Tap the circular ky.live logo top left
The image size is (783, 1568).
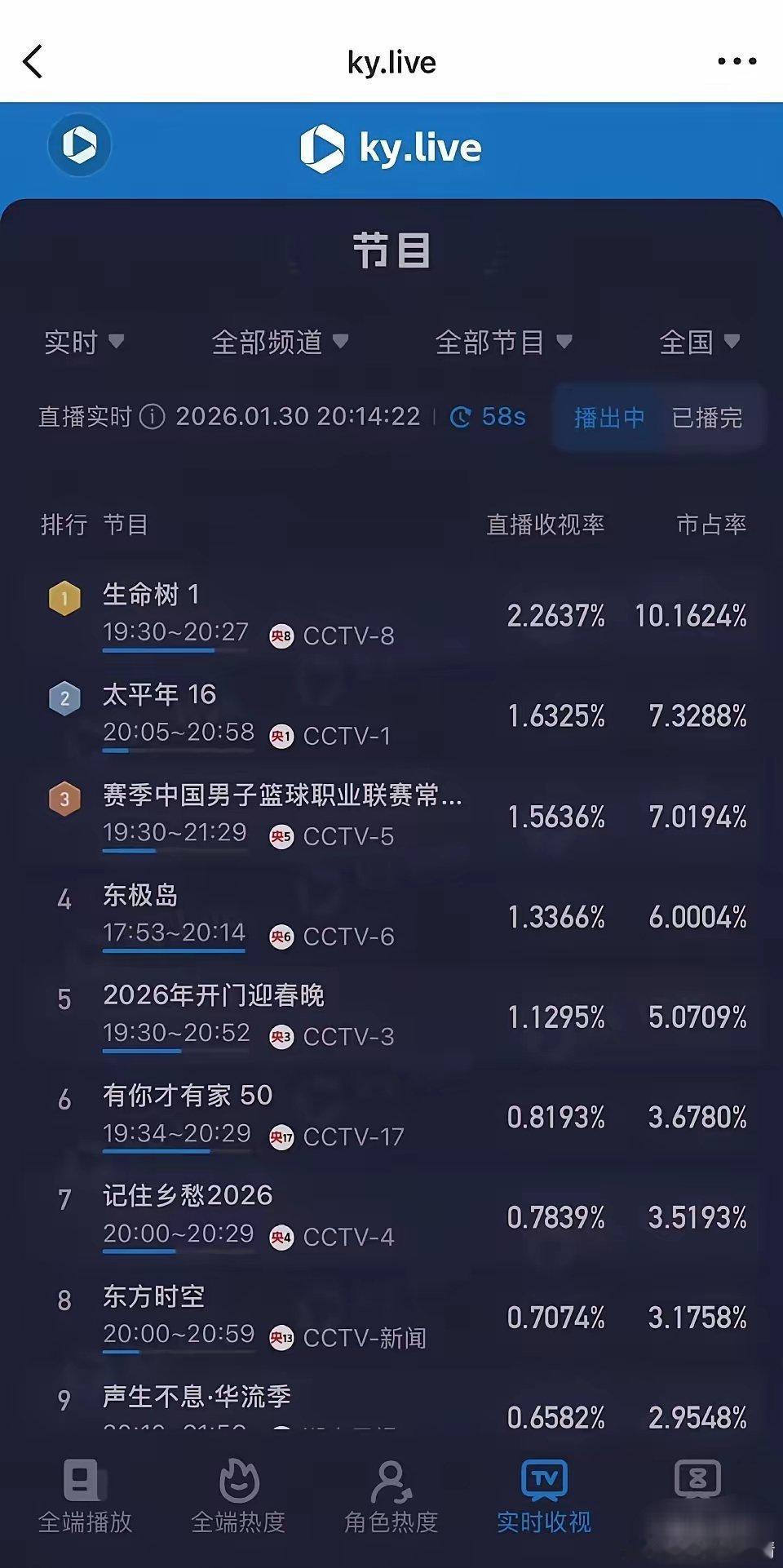coord(79,144)
